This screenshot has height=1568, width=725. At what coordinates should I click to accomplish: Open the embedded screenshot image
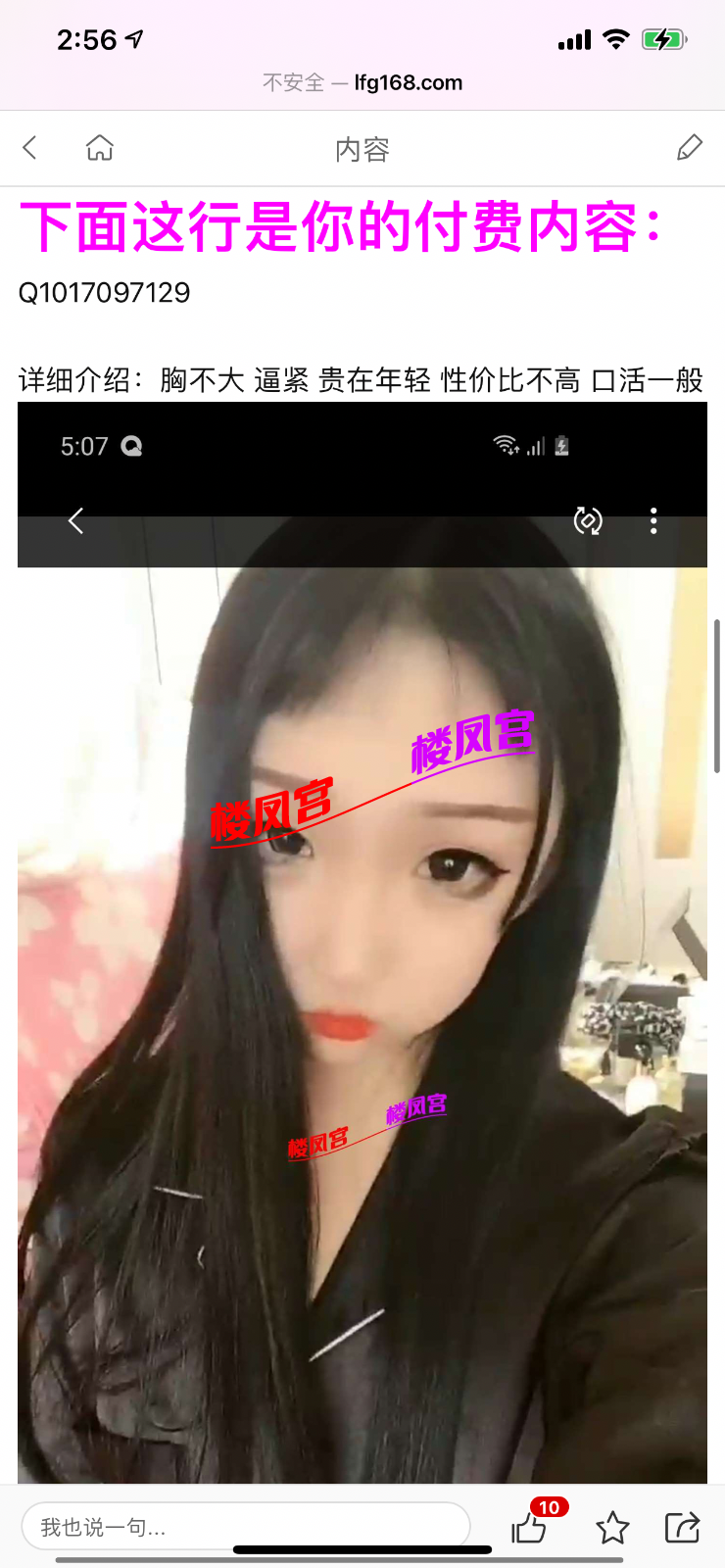(x=362, y=941)
